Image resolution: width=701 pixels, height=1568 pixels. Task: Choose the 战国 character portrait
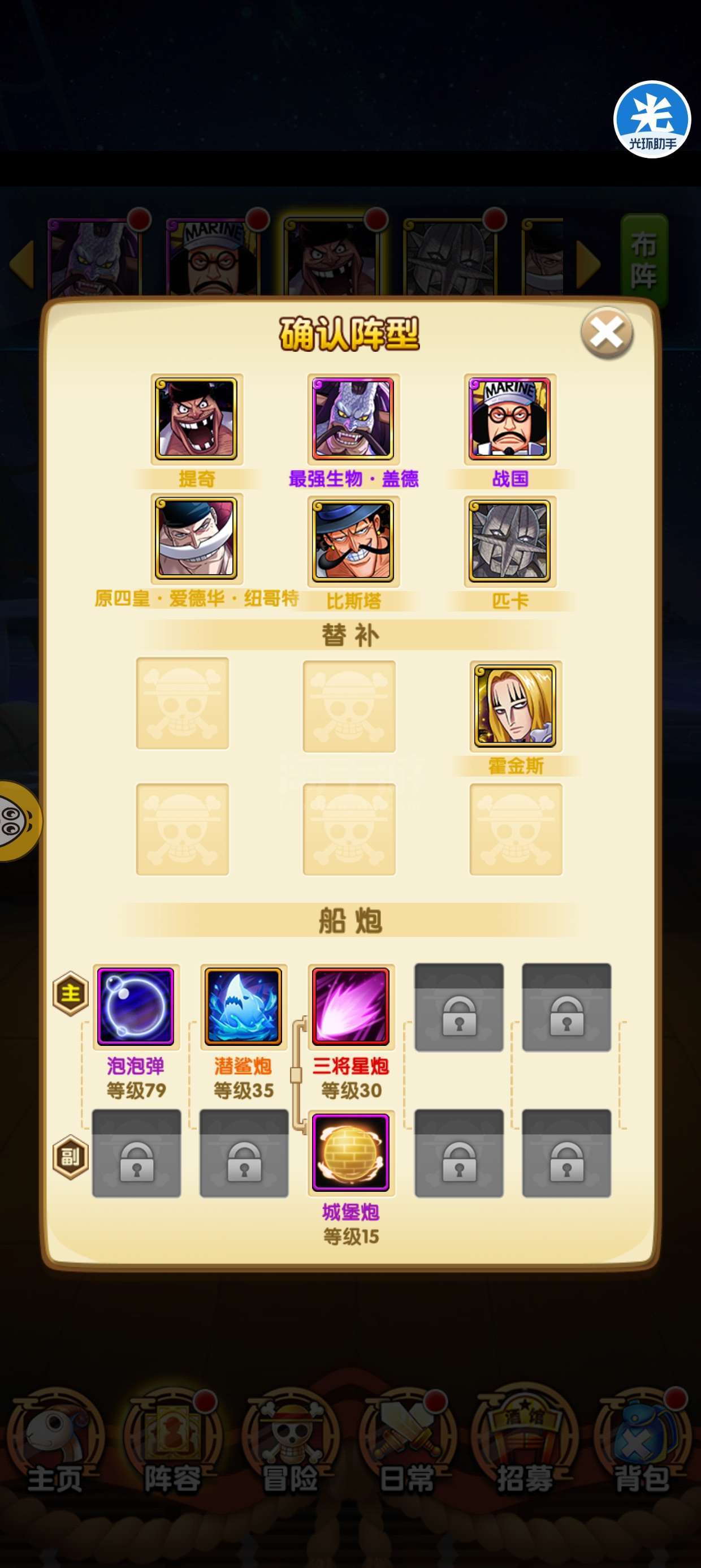click(x=510, y=419)
